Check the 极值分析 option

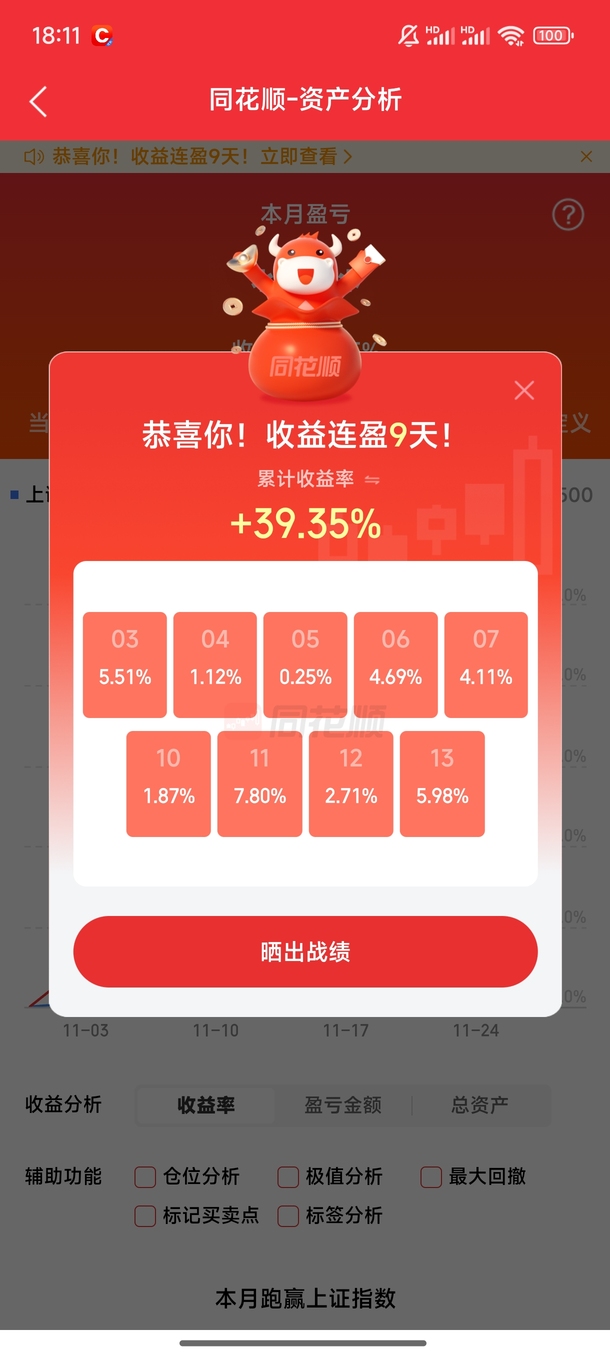(x=289, y=1177)
